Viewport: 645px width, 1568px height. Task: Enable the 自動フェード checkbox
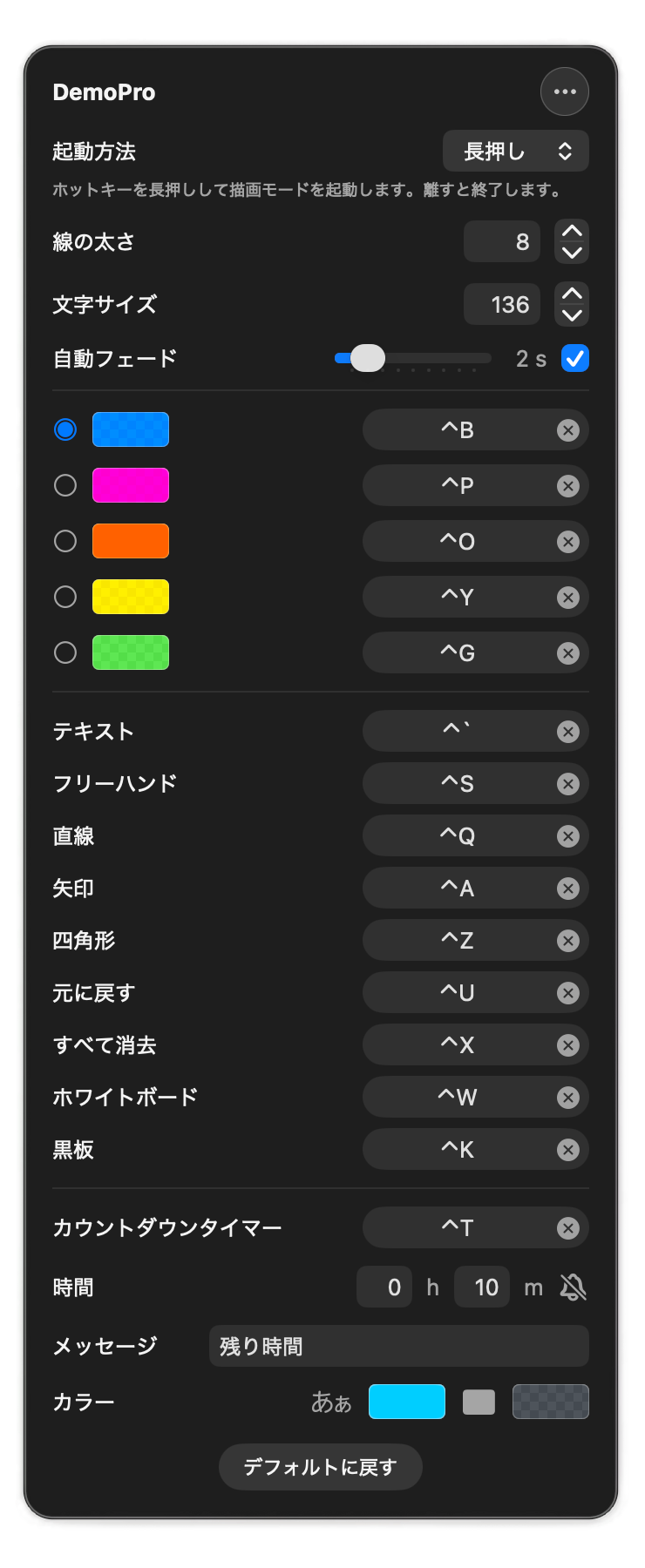(x=576, y=358)
